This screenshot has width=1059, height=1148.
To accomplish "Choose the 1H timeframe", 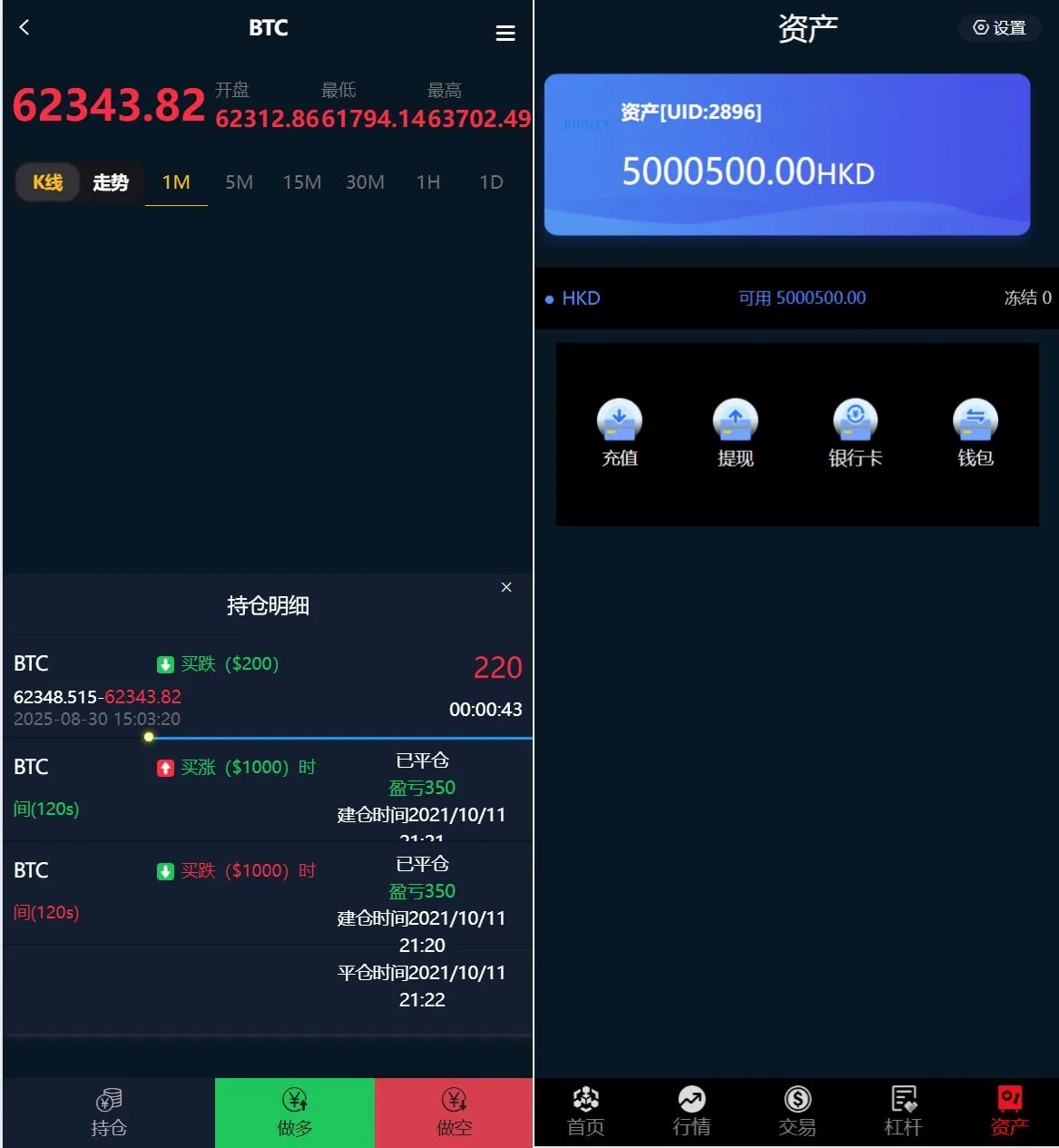I will tap(428, 182).
